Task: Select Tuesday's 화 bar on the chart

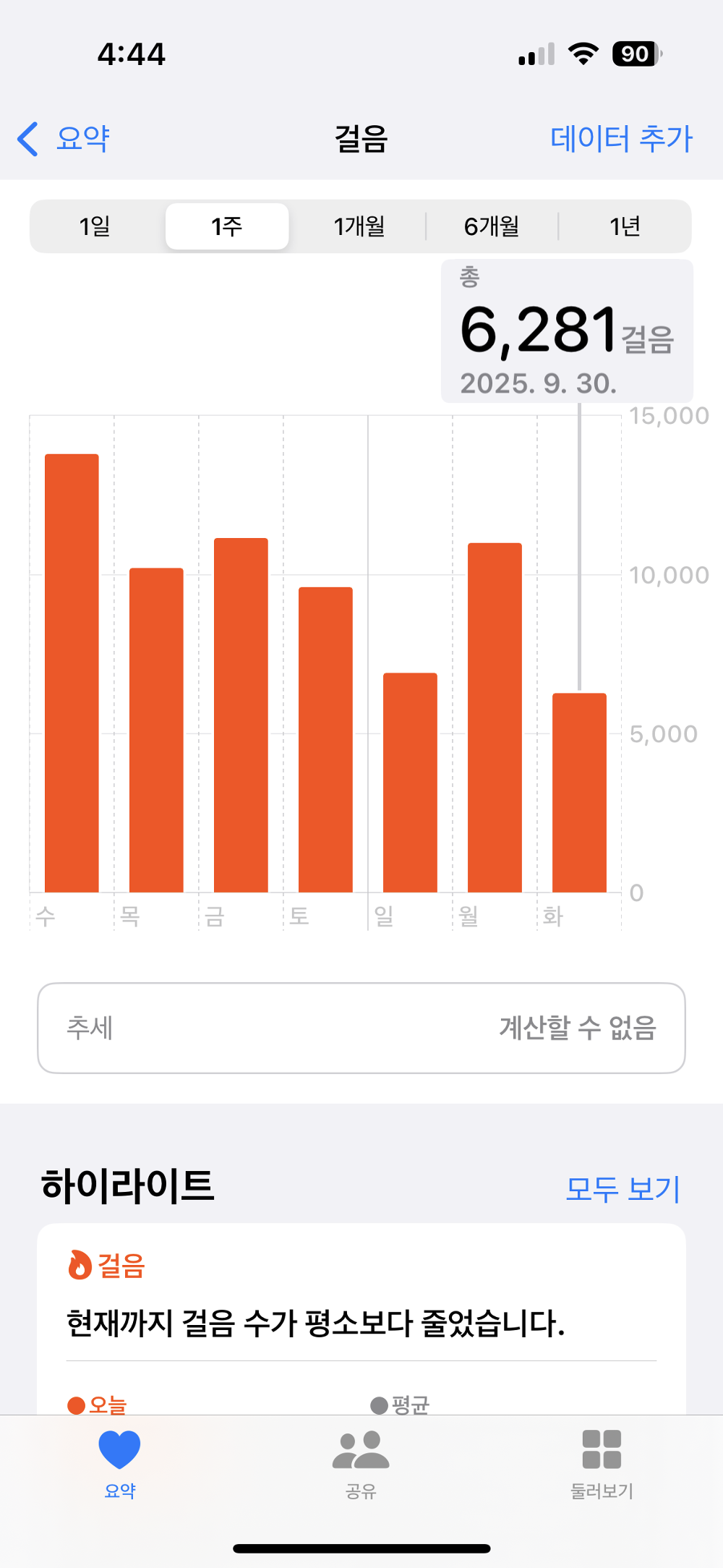Action: pyautogui.click(x=578, y=788)
